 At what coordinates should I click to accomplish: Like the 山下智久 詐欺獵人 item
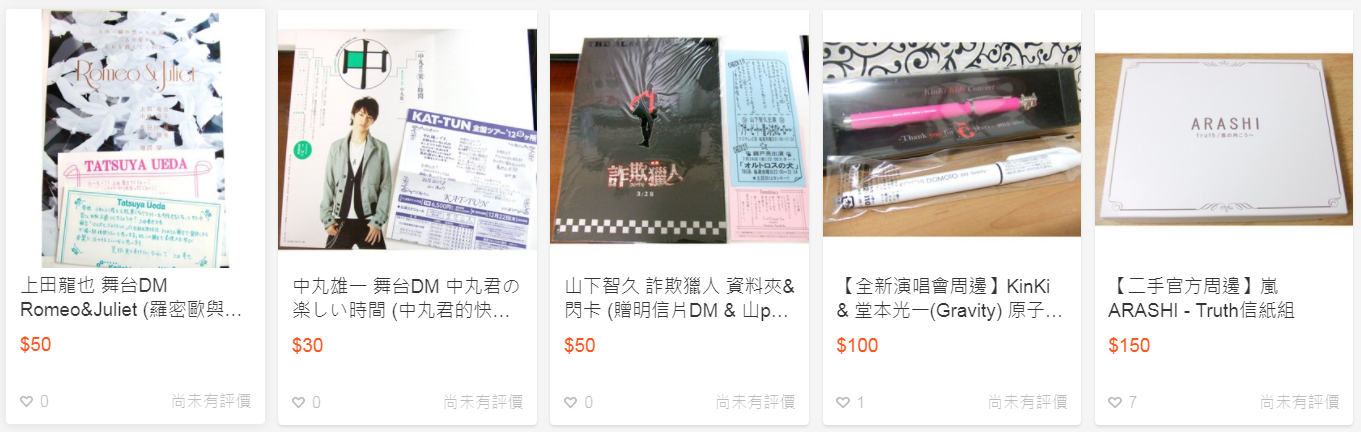point(571,401)
